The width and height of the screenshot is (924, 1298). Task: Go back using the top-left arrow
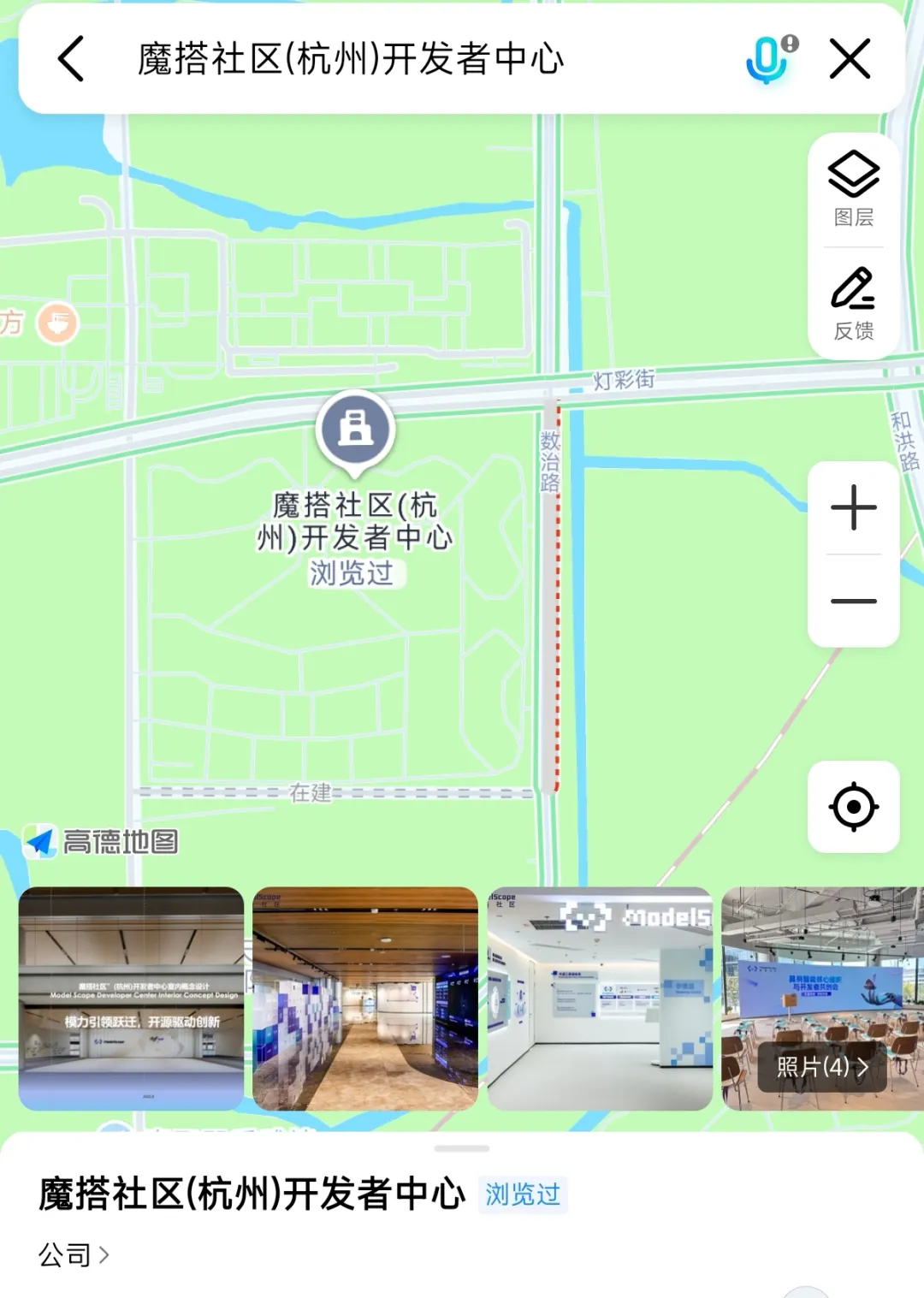[x=71, y=59]
